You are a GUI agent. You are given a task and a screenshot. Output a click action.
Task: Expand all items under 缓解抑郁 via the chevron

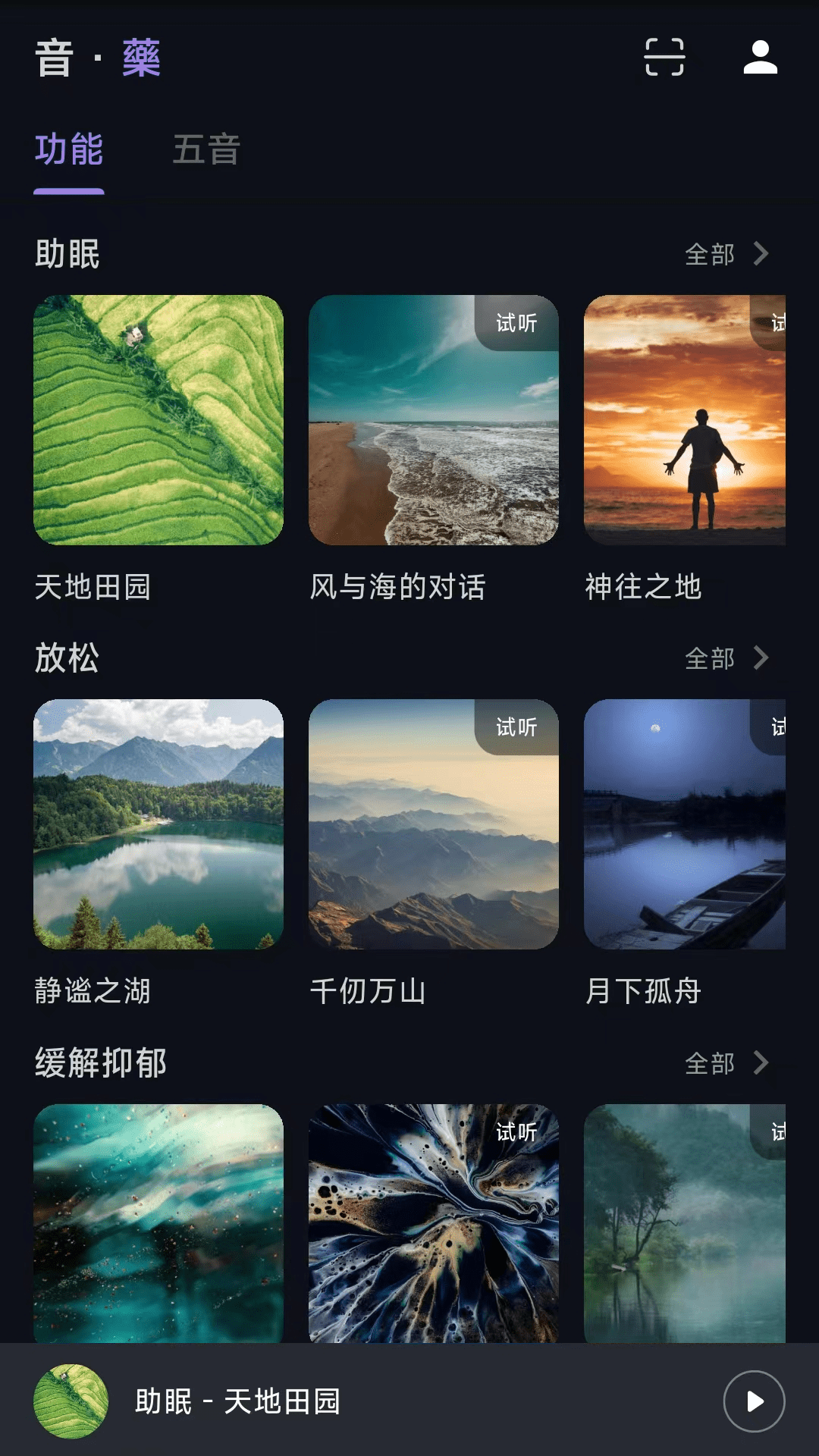(761, 1063)
